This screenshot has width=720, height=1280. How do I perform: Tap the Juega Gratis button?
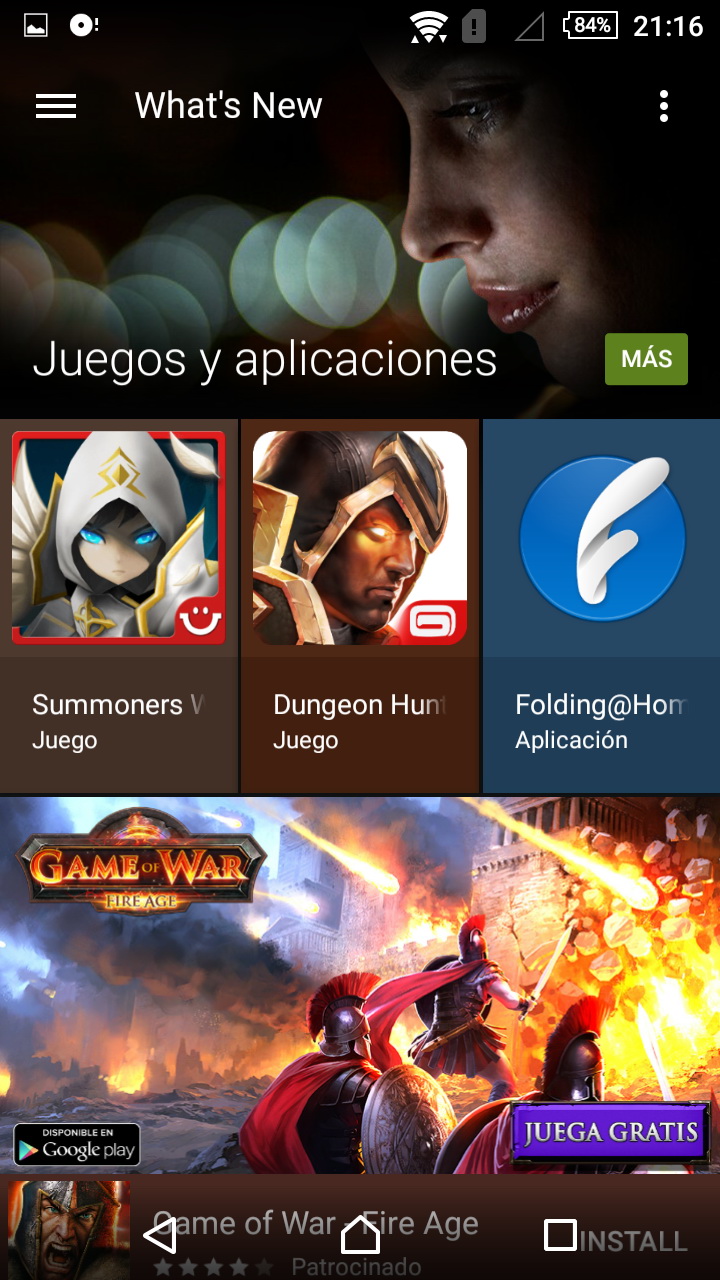pos(610,1132)
